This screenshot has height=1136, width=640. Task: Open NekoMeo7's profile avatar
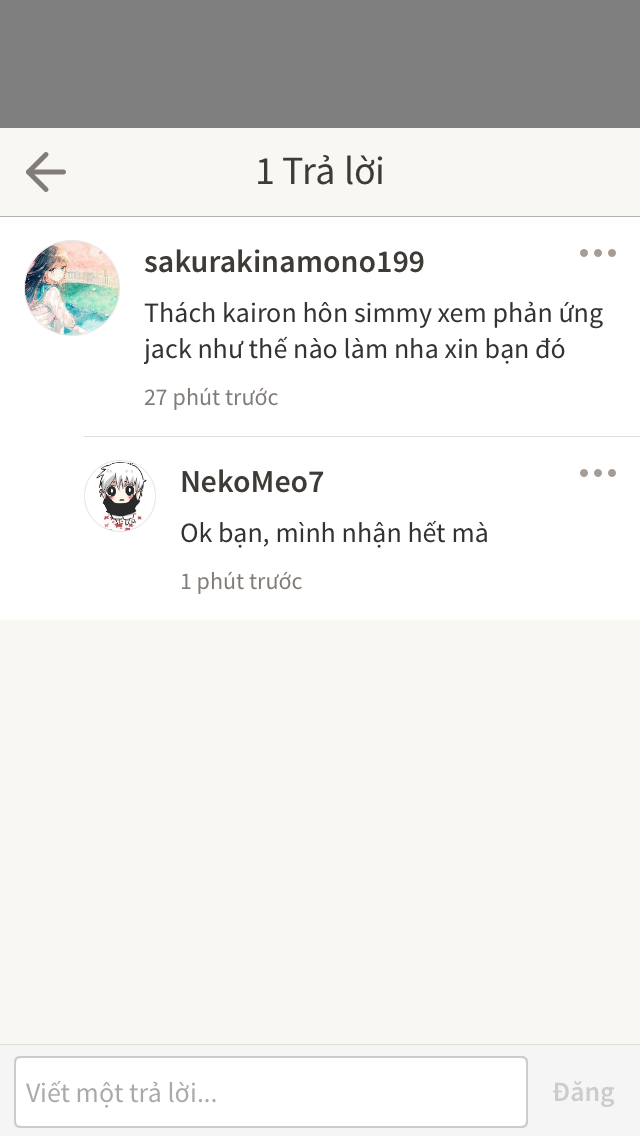click(x=120, y=496)
